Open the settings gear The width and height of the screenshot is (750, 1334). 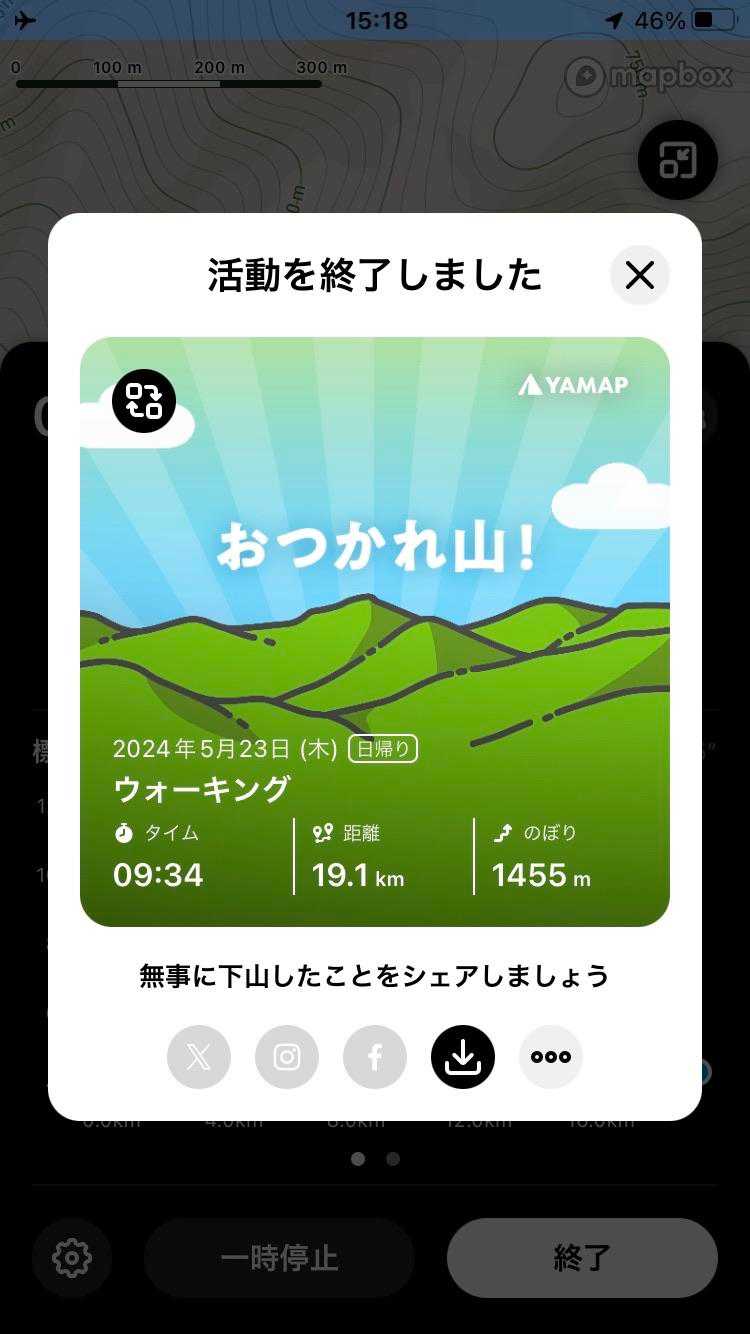click(x=72, y=1257)
